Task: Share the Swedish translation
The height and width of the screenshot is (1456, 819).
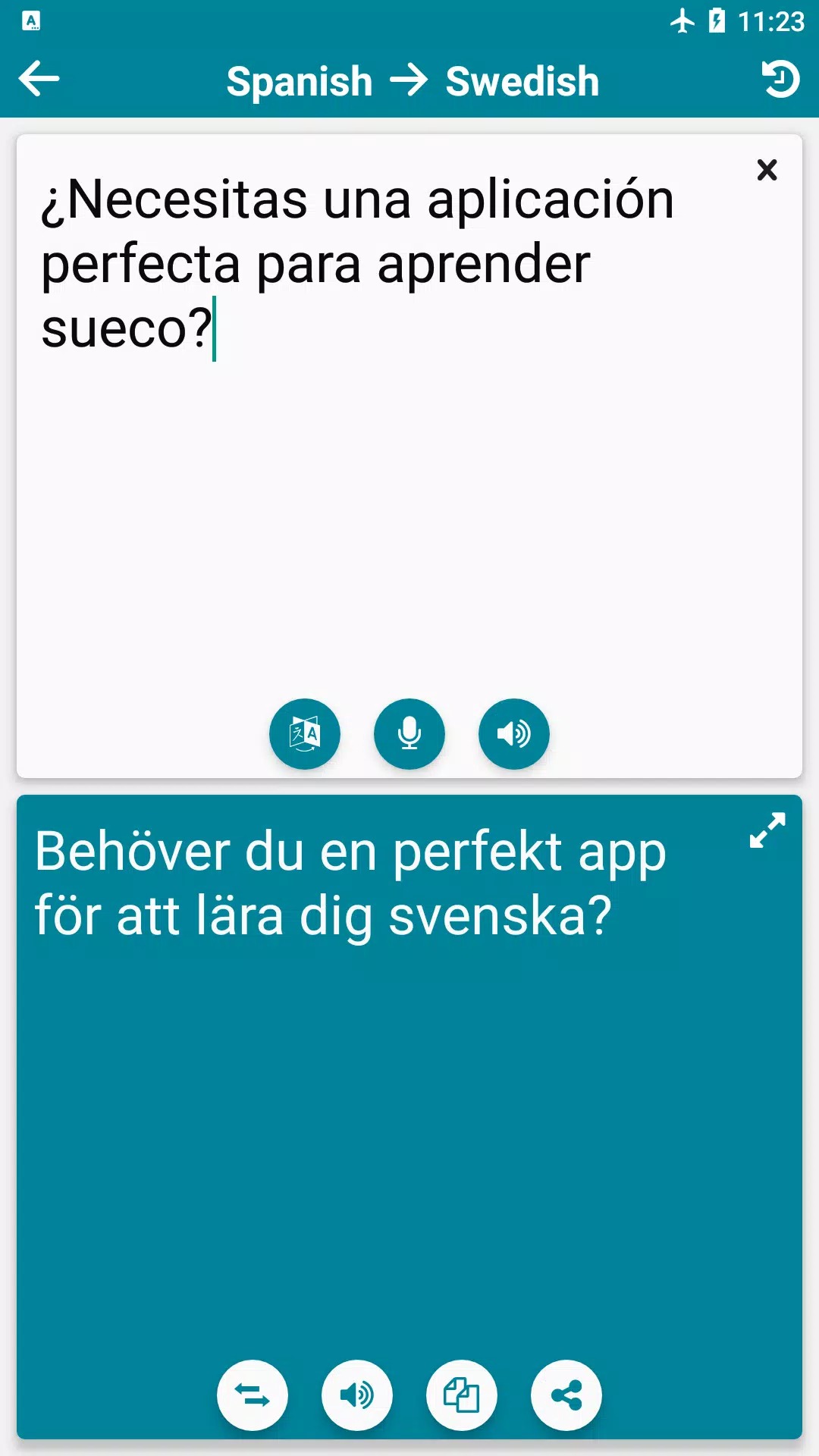Action: click(x=566, y=1395)
